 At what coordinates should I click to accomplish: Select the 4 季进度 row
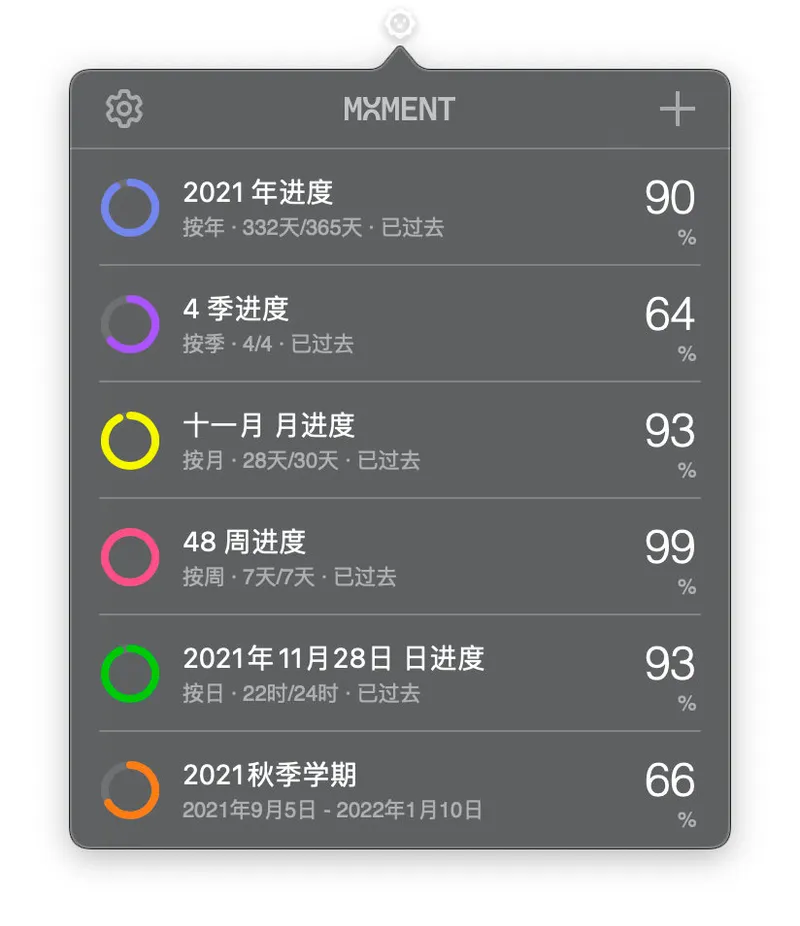[400, 324]
